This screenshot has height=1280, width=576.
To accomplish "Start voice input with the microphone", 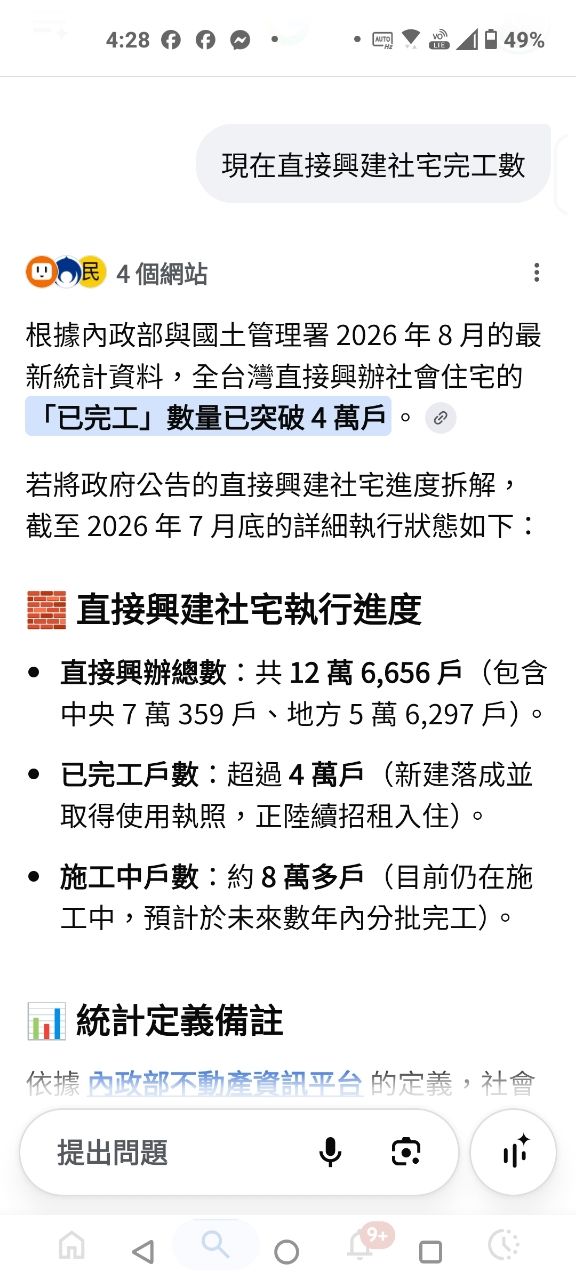I will (x=330, y=1152).
